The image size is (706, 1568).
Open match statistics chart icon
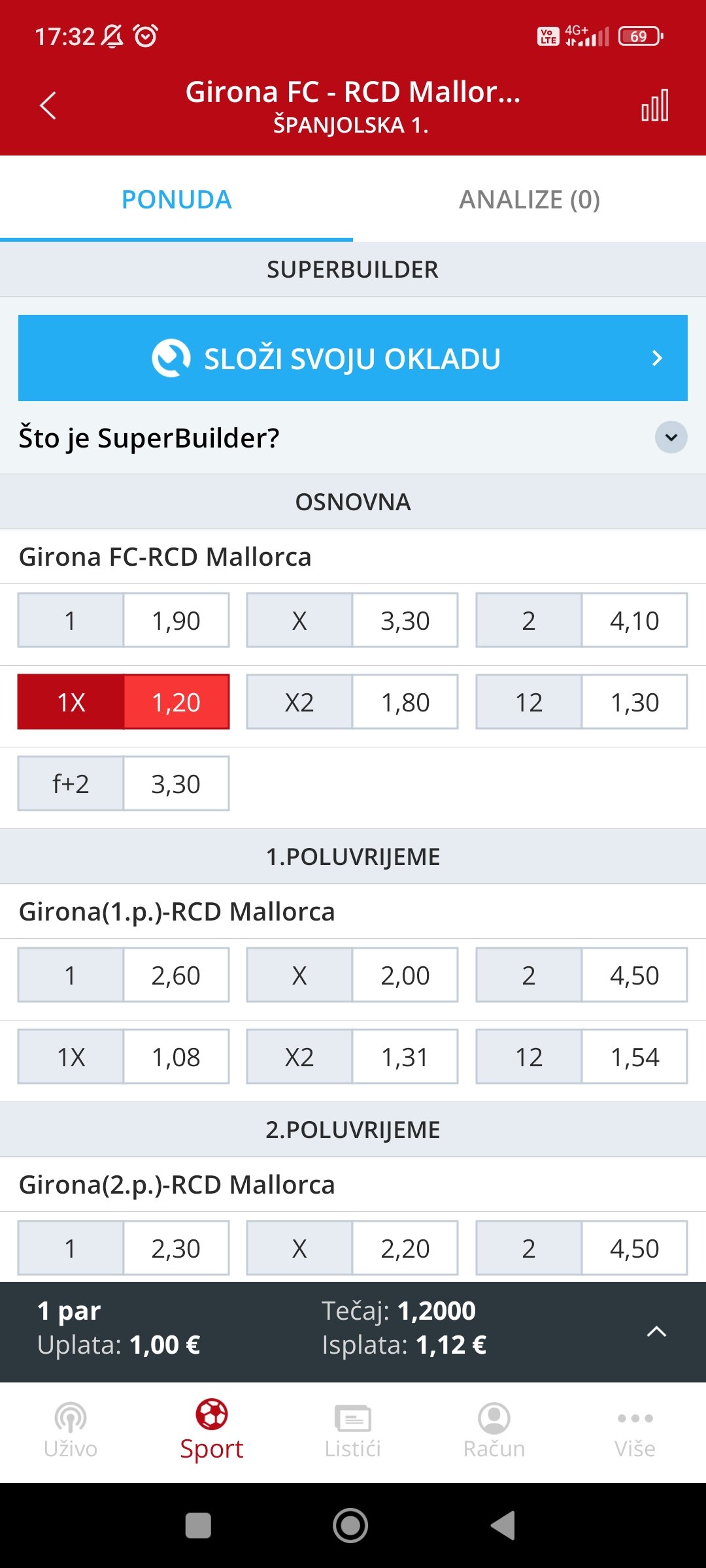pos(654,105)
